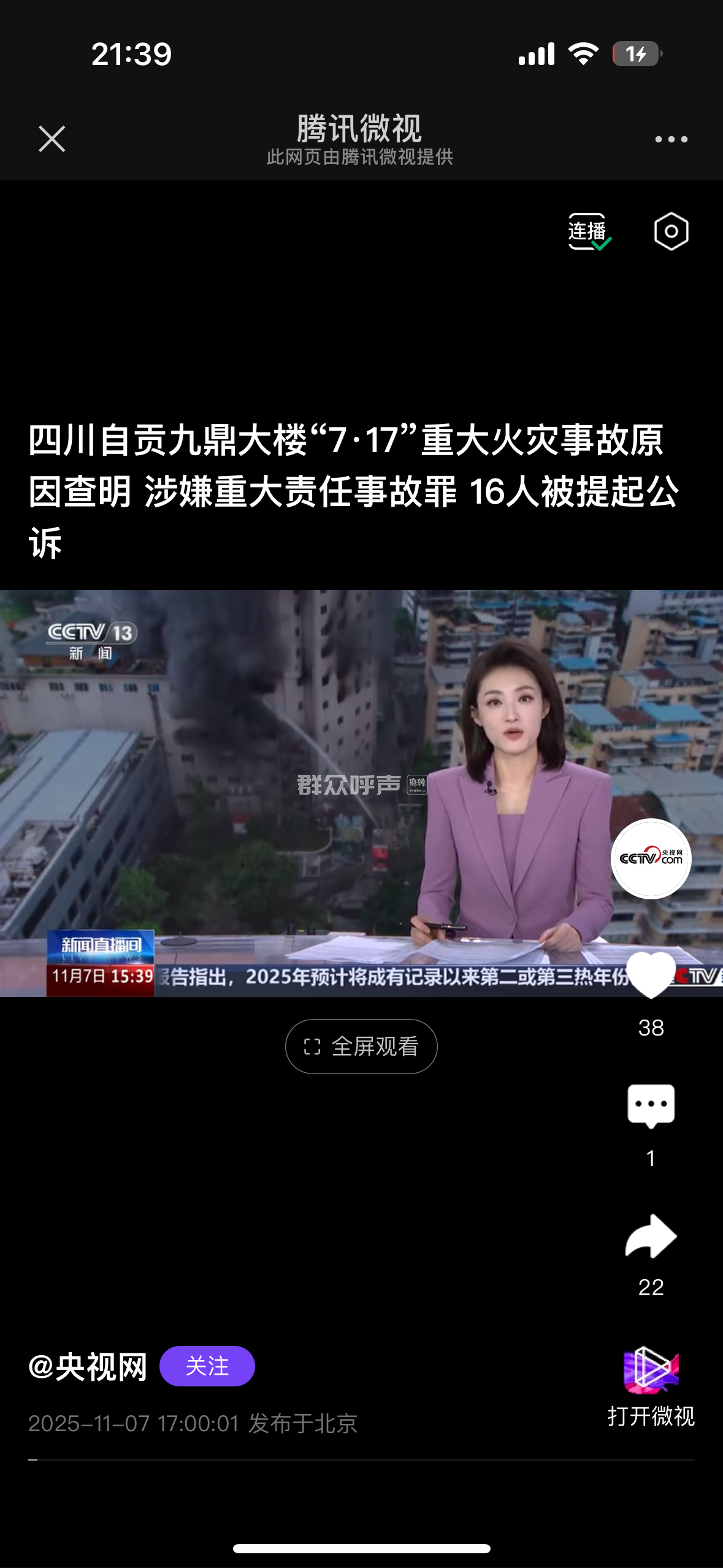Tap 打开微视 to open the app
The image size is (723, 1568).
click(x=651, y=1386)
